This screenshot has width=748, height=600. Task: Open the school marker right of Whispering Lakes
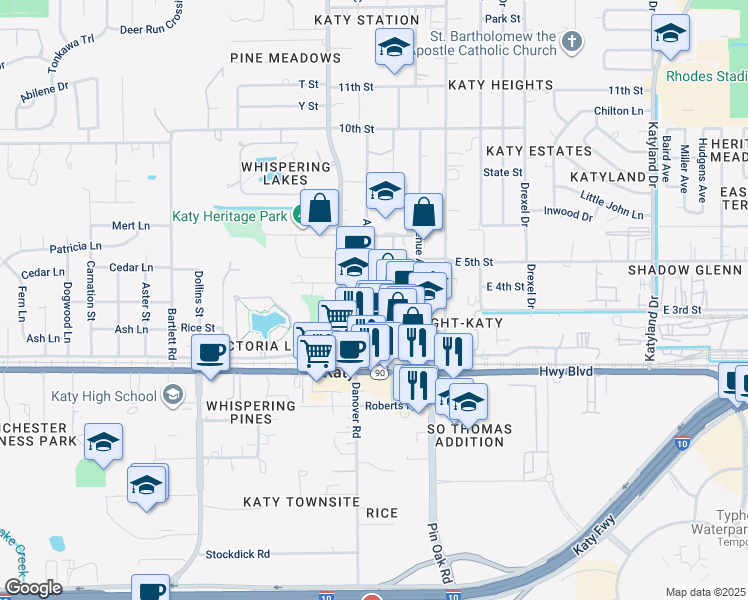point(385,191)
